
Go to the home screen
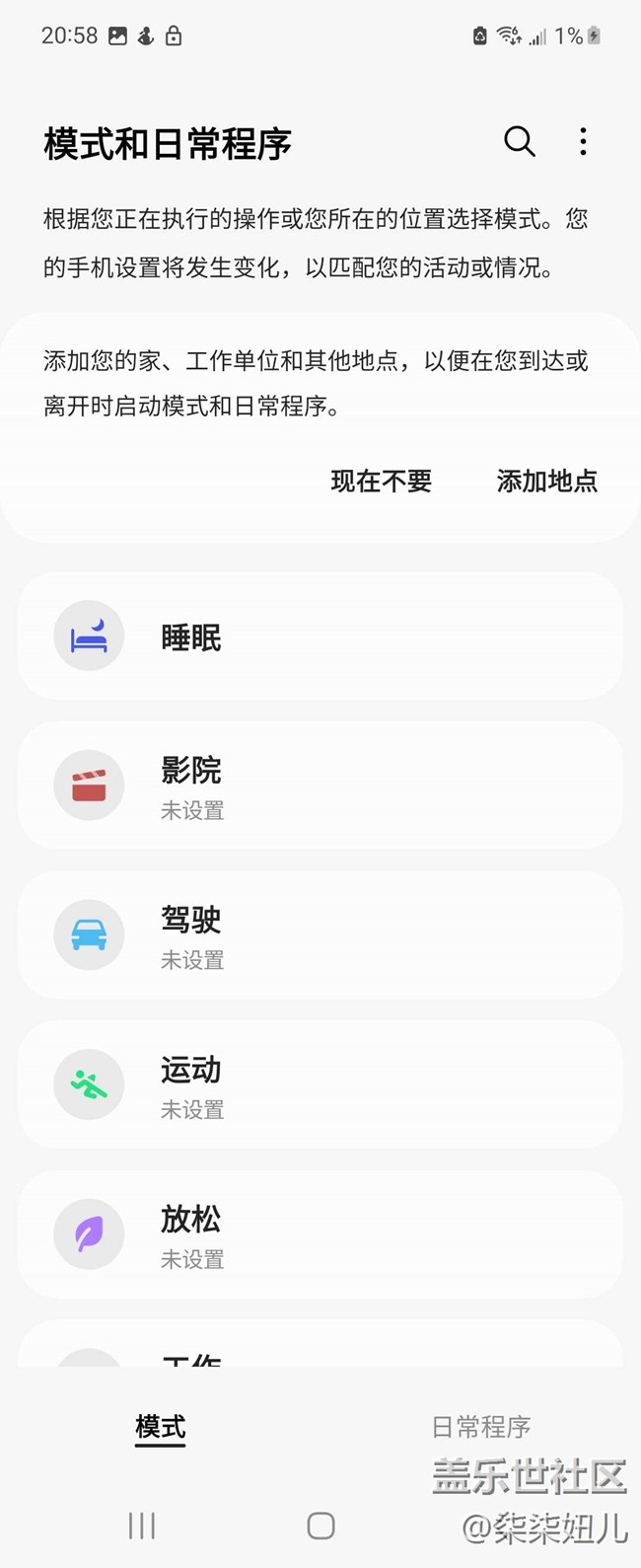coord(320,1526)
